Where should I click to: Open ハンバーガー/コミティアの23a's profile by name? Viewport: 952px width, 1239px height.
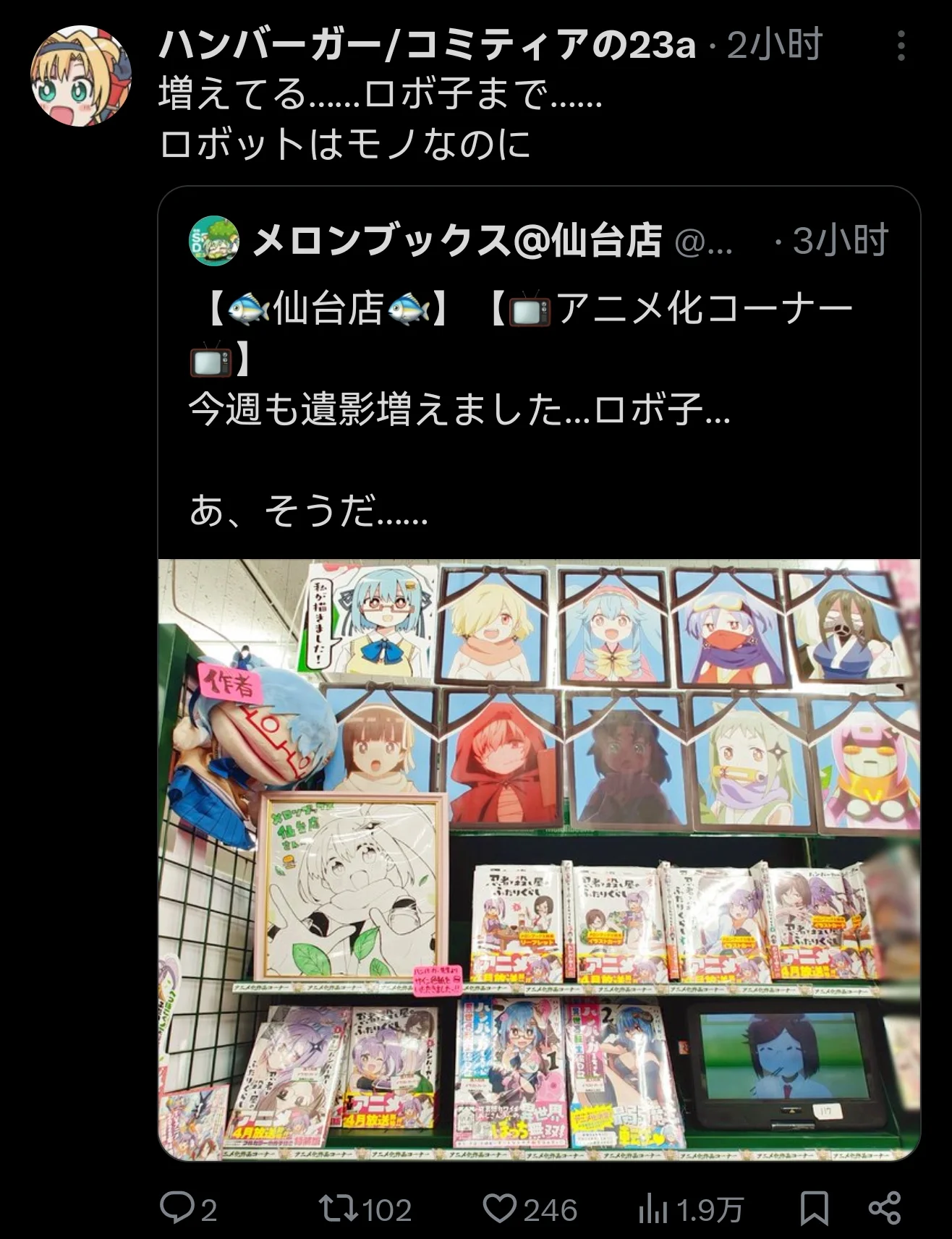[427, 46]
